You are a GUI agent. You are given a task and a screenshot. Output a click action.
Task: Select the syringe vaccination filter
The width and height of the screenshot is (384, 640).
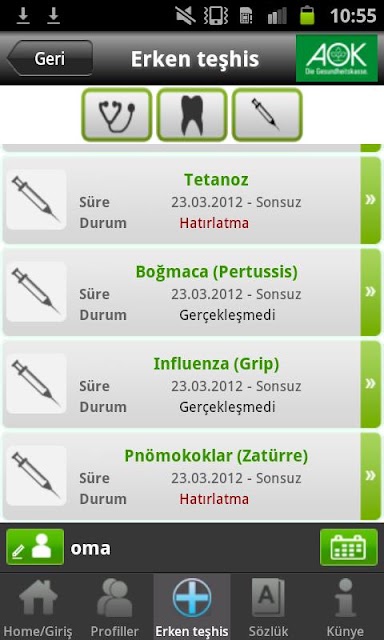[x=267, y=115]
